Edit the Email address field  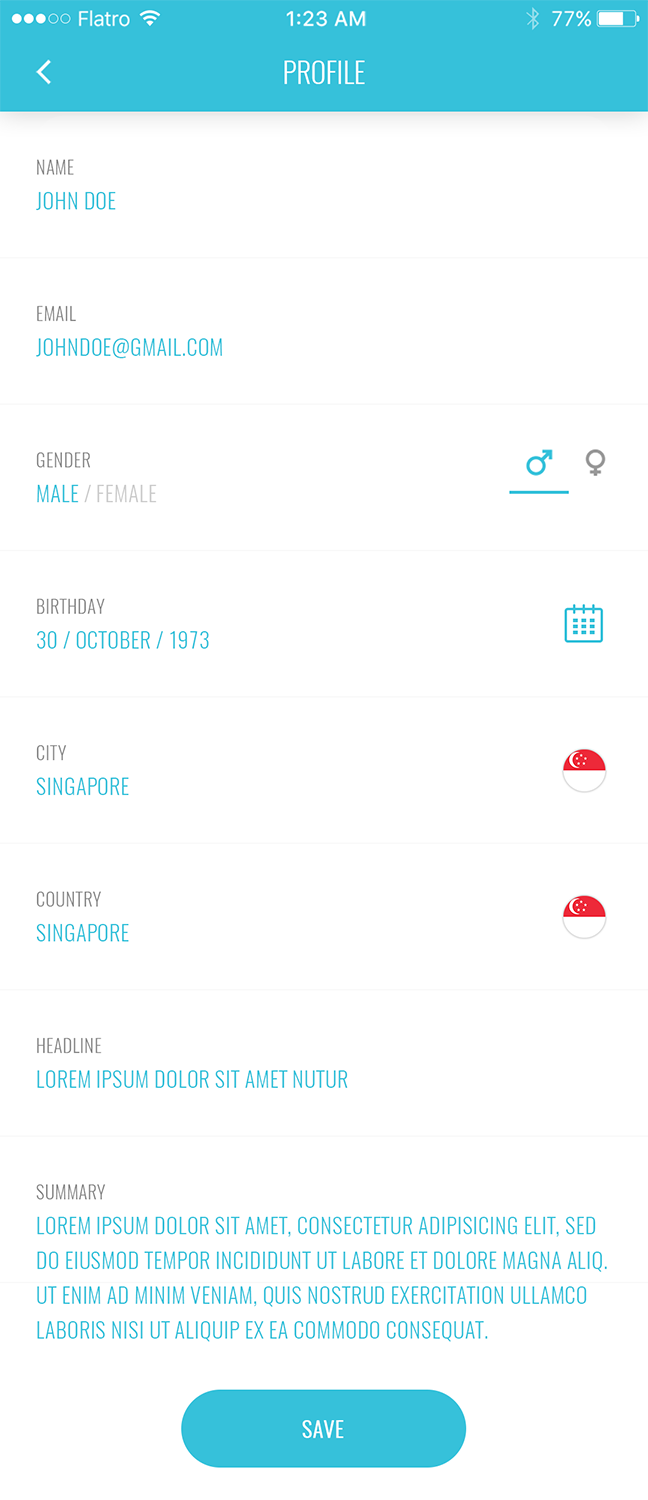pyautogui.click(x=129, y=348)
